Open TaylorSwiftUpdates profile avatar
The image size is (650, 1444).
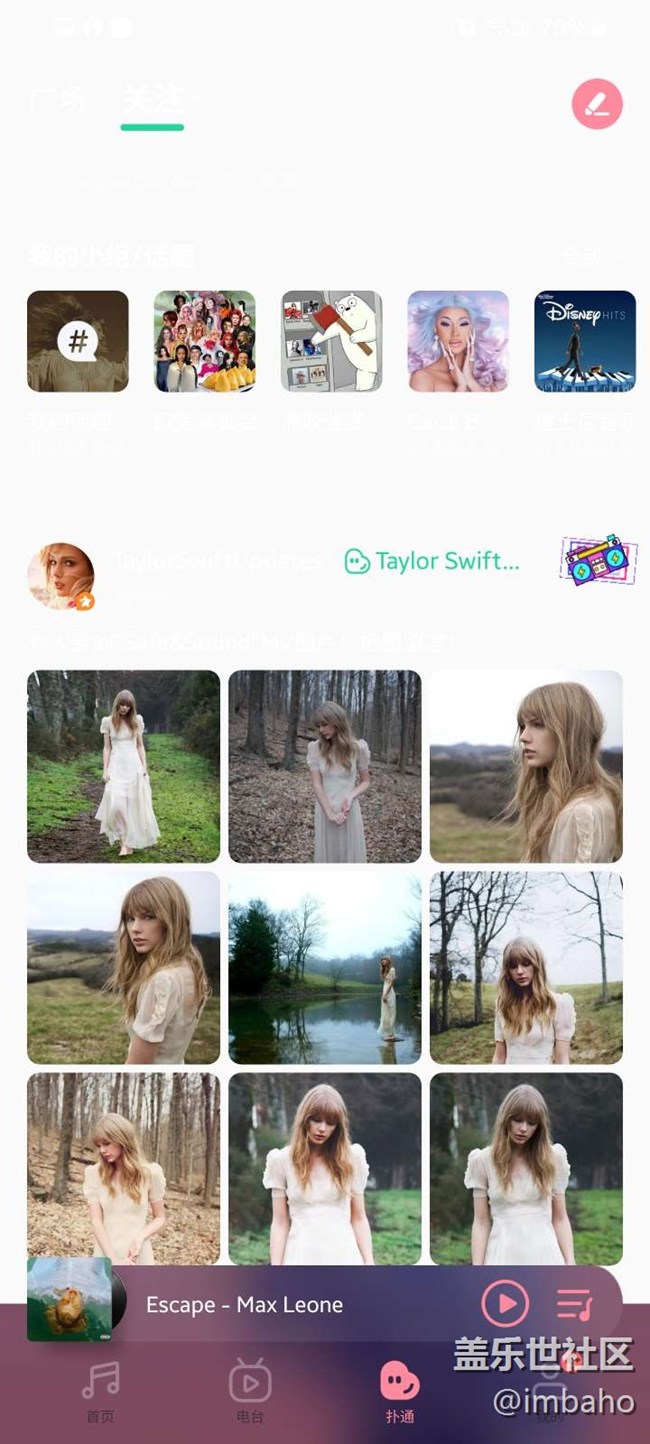(61, 576)
